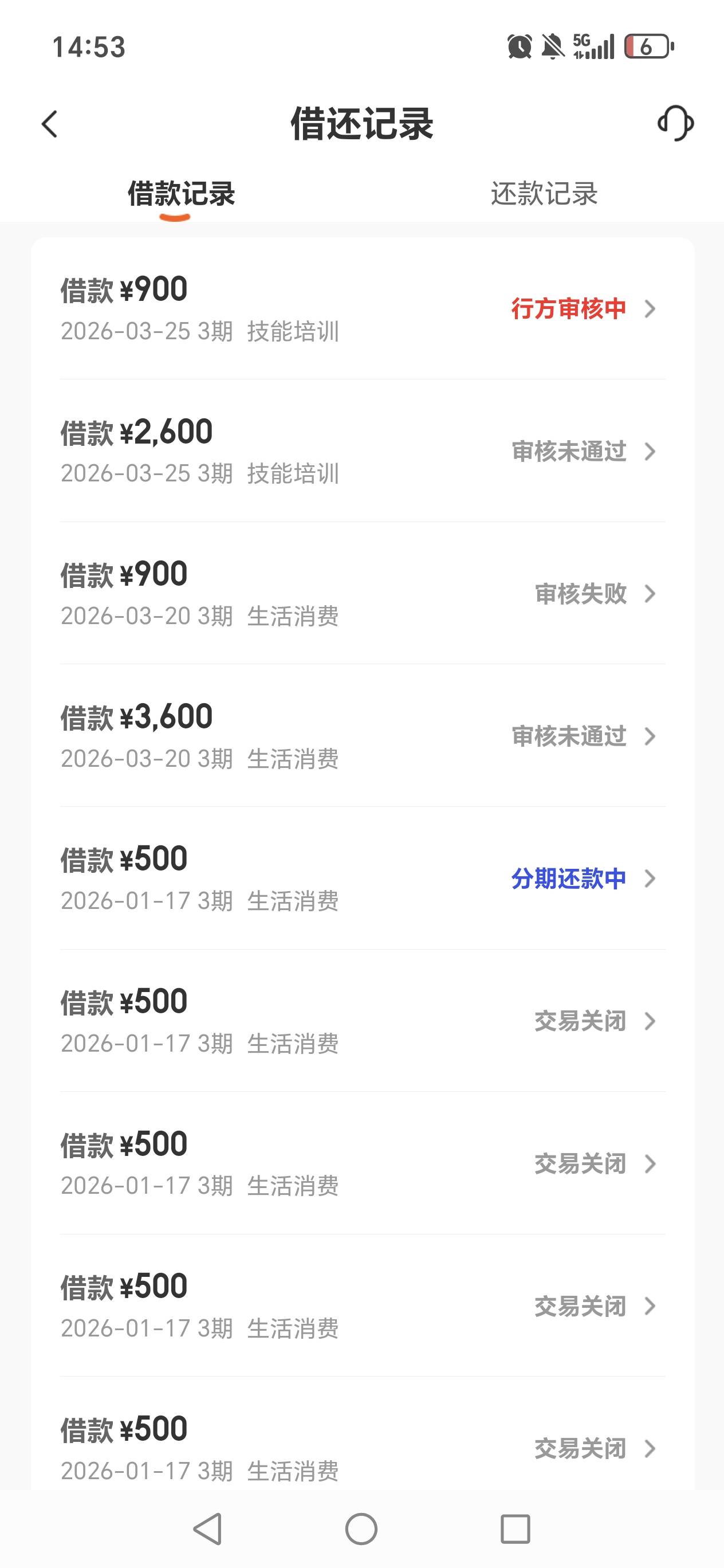The width and height of the screenshot is (724, 1568).
Task: Go back from the 借还记录 page
Action: [x=50, y=124]
